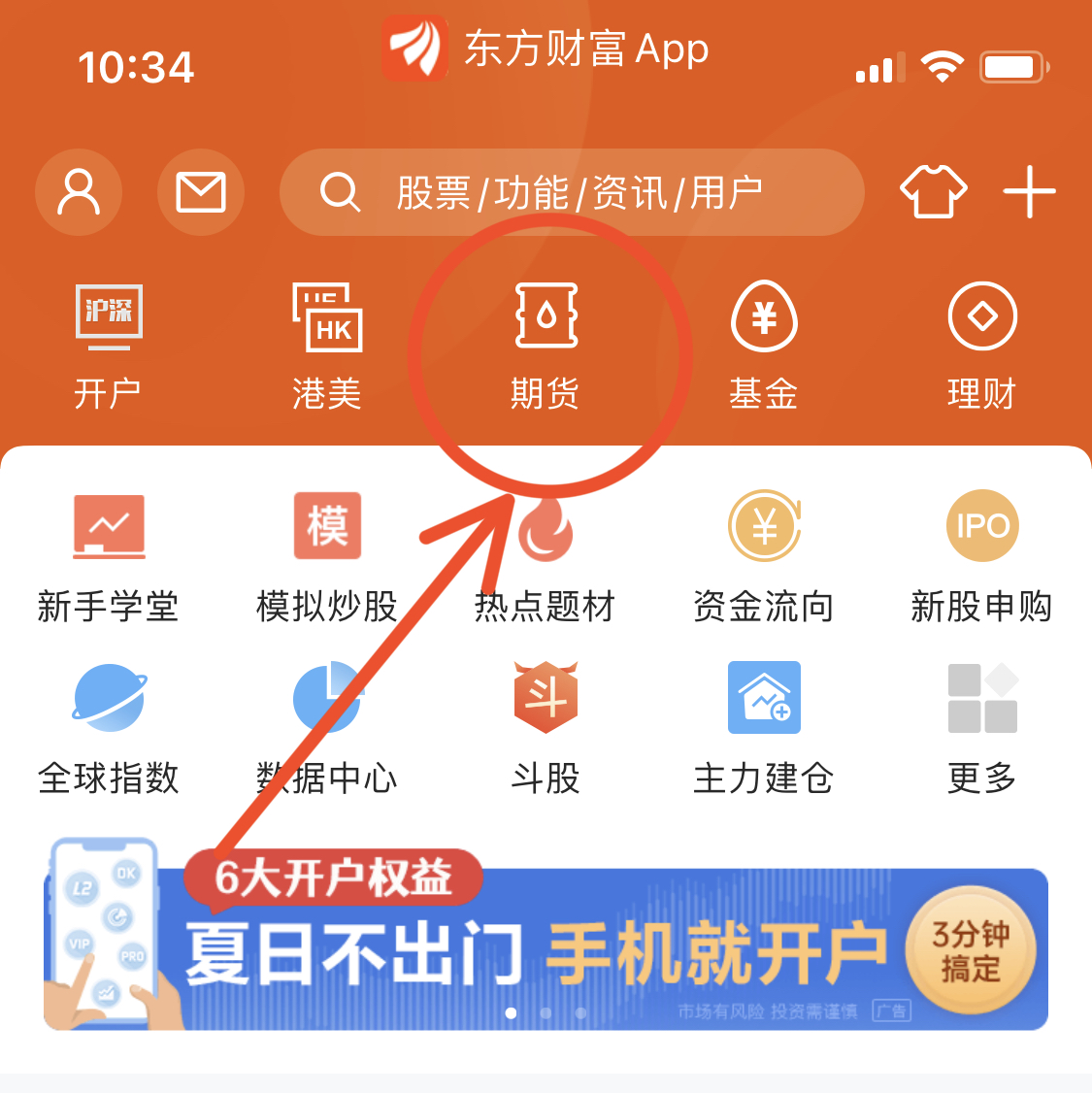Open the skin theme shirt icon
Viewport: 1092px width, 1093px height.
(x=934, y=191)
